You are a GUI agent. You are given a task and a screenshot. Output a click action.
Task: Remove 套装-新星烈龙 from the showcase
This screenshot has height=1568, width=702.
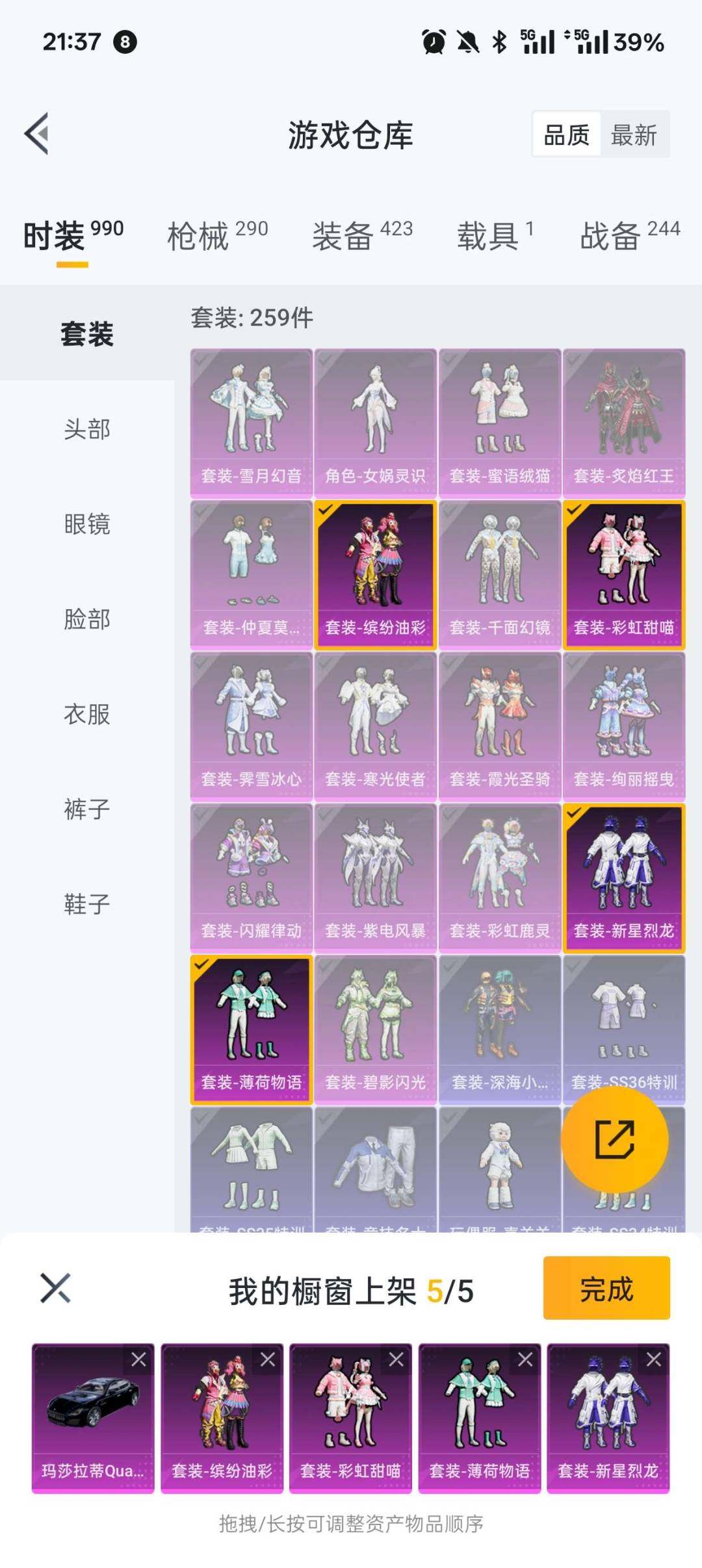654,1359
